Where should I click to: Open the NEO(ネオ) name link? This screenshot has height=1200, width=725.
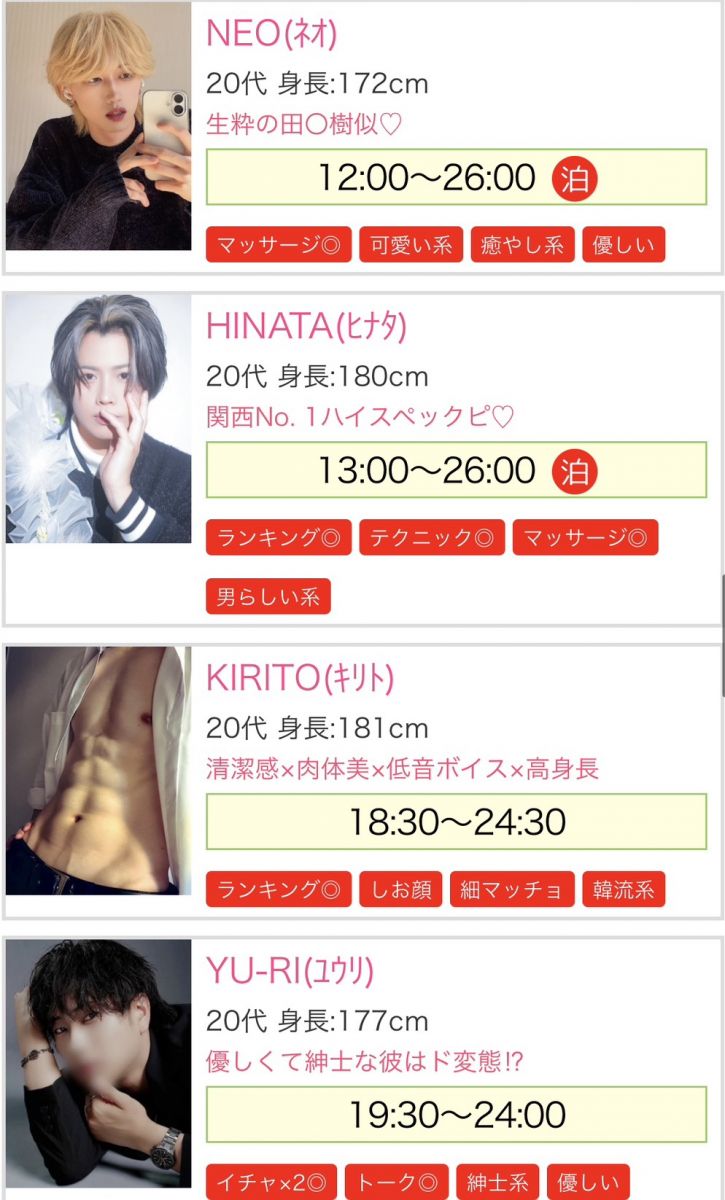click(271, 34)
